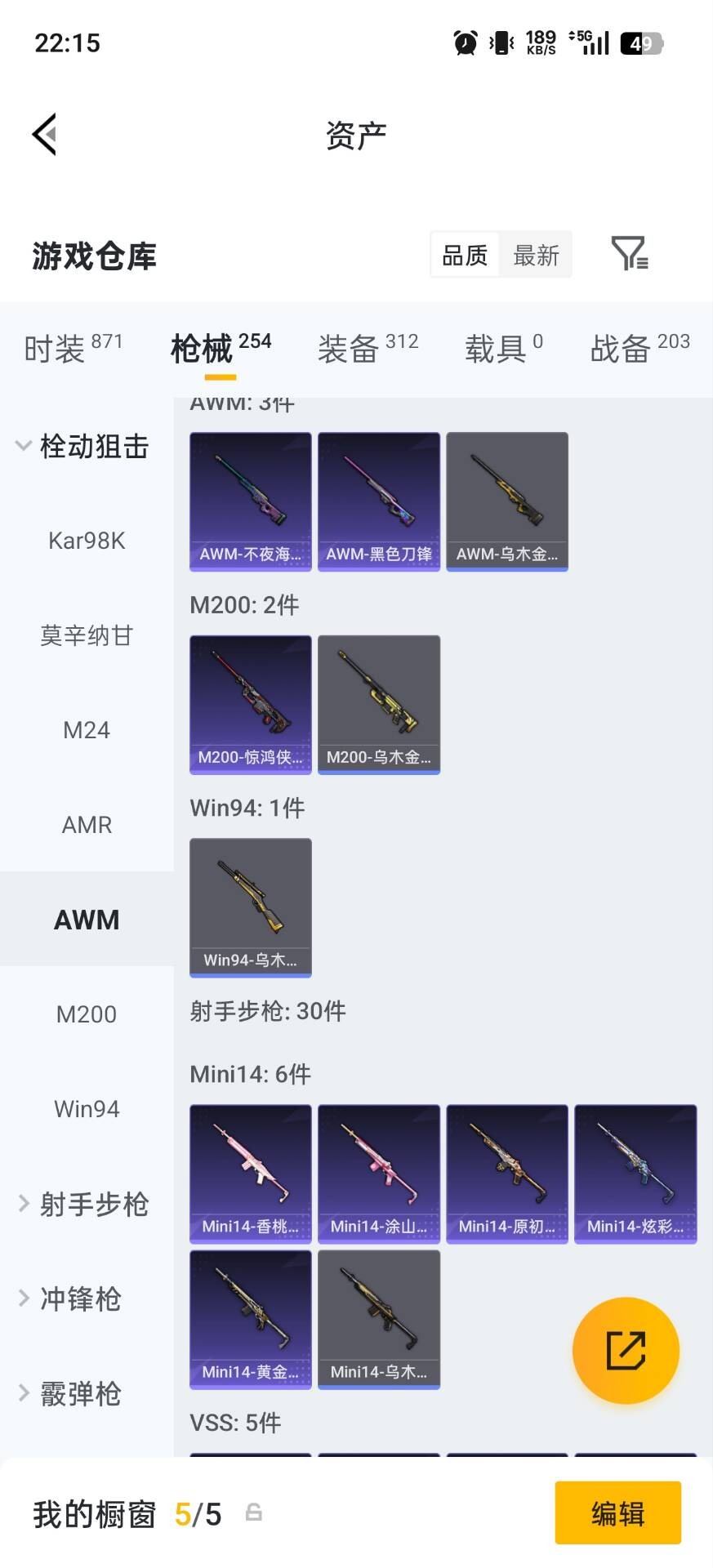Viewport: 713px width, 1568px height.
Task: Select the Mini14-香桃 pink rifle skin
Action: [250, 1174]
